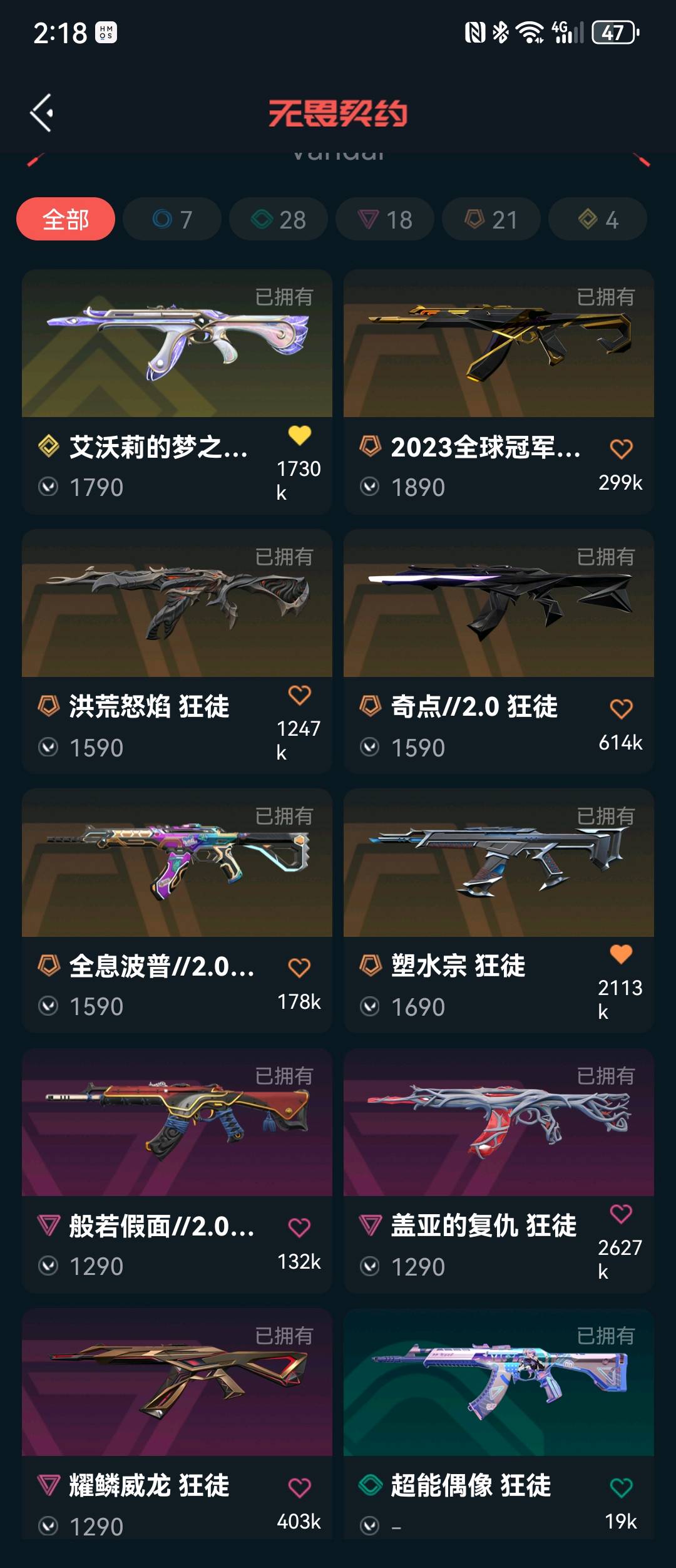The height and width of the screenshot is (1568, 676).
Task: Filter by the green tier chip showing 28
Action: [x=279, y=220]
